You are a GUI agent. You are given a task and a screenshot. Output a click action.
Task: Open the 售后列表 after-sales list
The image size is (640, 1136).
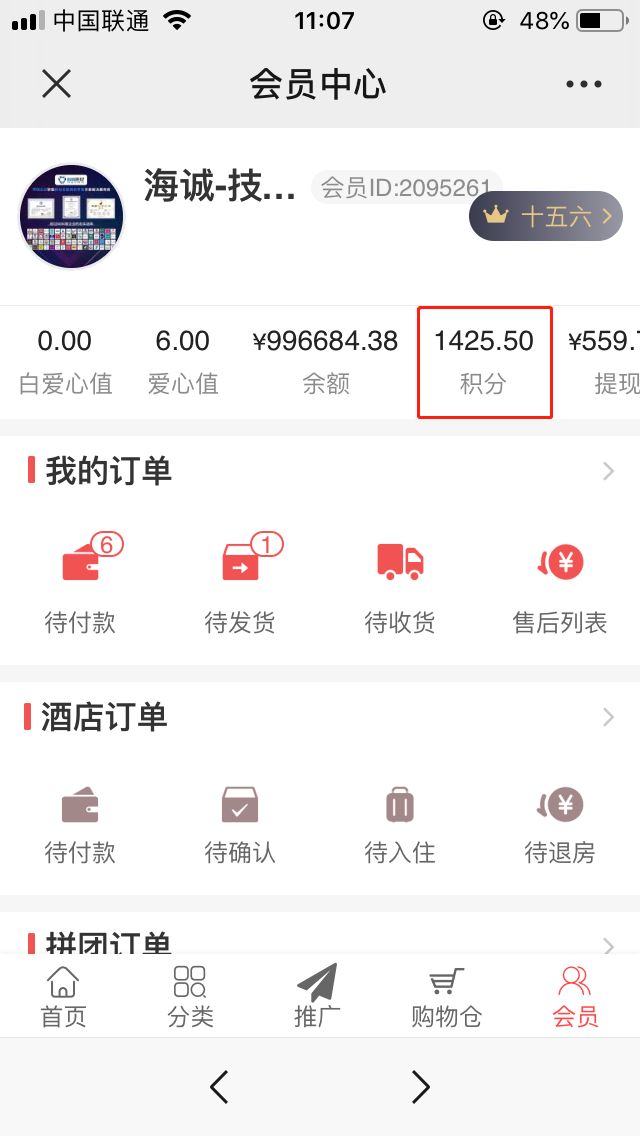click(x=560, y=584)
